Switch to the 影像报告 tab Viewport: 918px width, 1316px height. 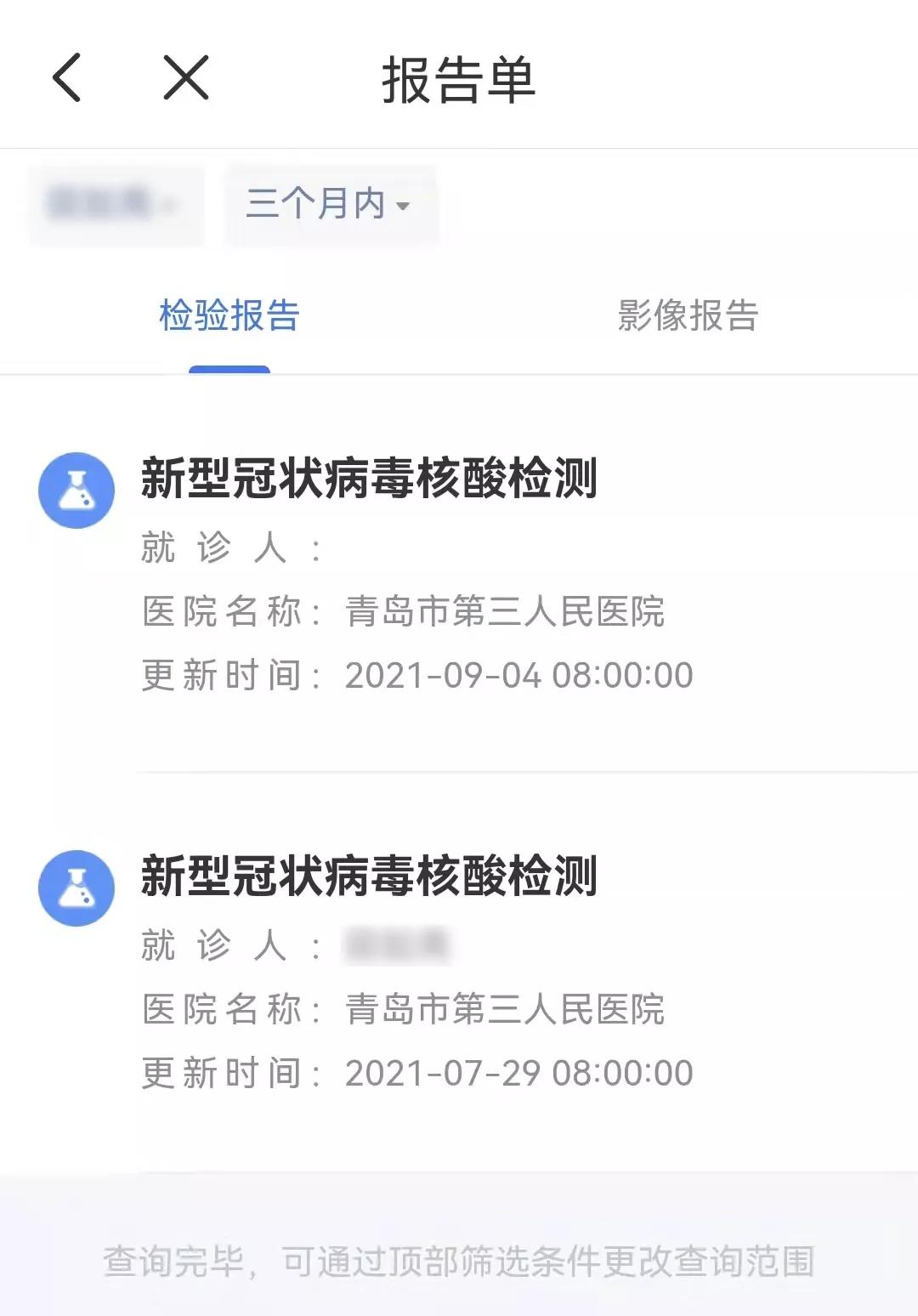tap(688, 316)
